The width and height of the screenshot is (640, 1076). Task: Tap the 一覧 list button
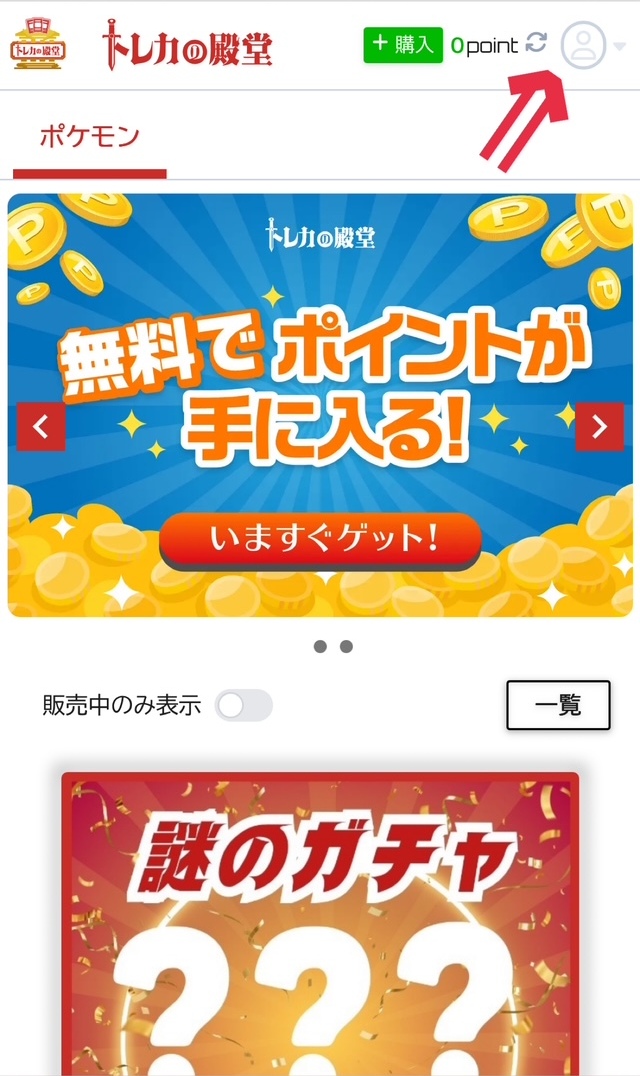point(558,705)
